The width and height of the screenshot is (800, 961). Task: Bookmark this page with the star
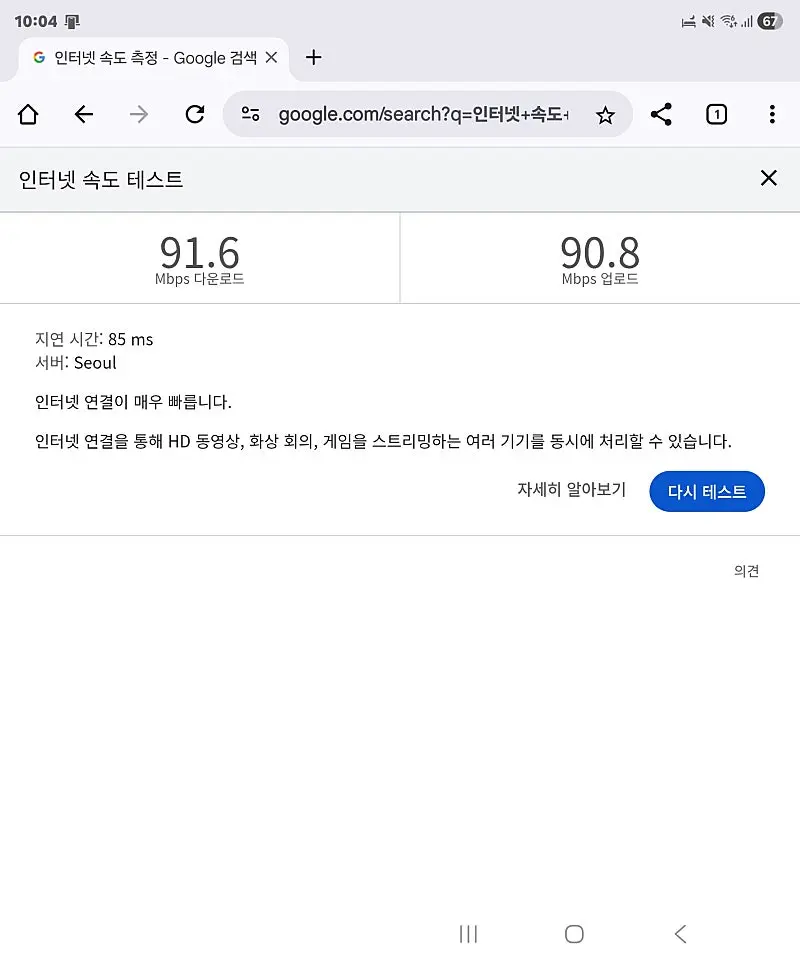click(605, 115)
